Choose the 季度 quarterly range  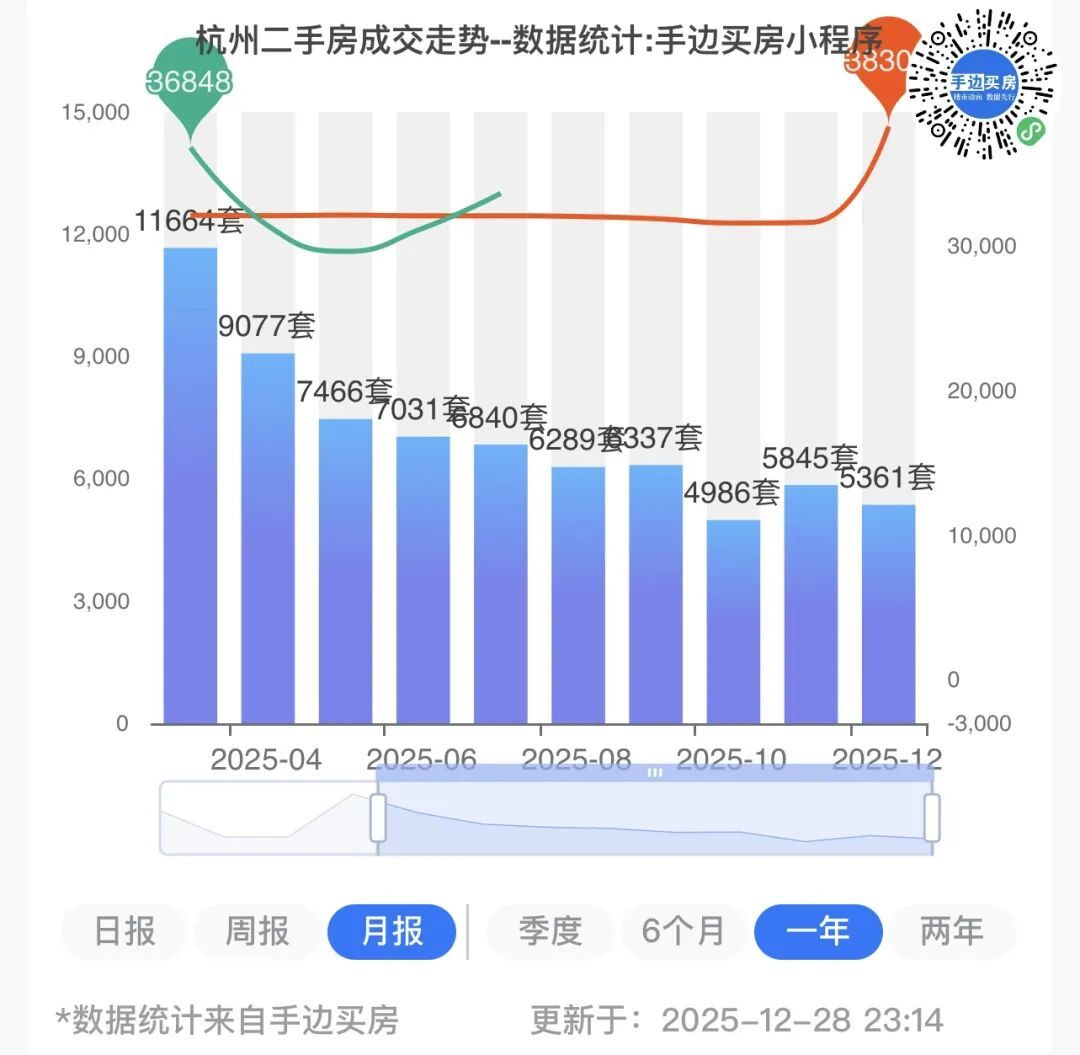[550, 932]
